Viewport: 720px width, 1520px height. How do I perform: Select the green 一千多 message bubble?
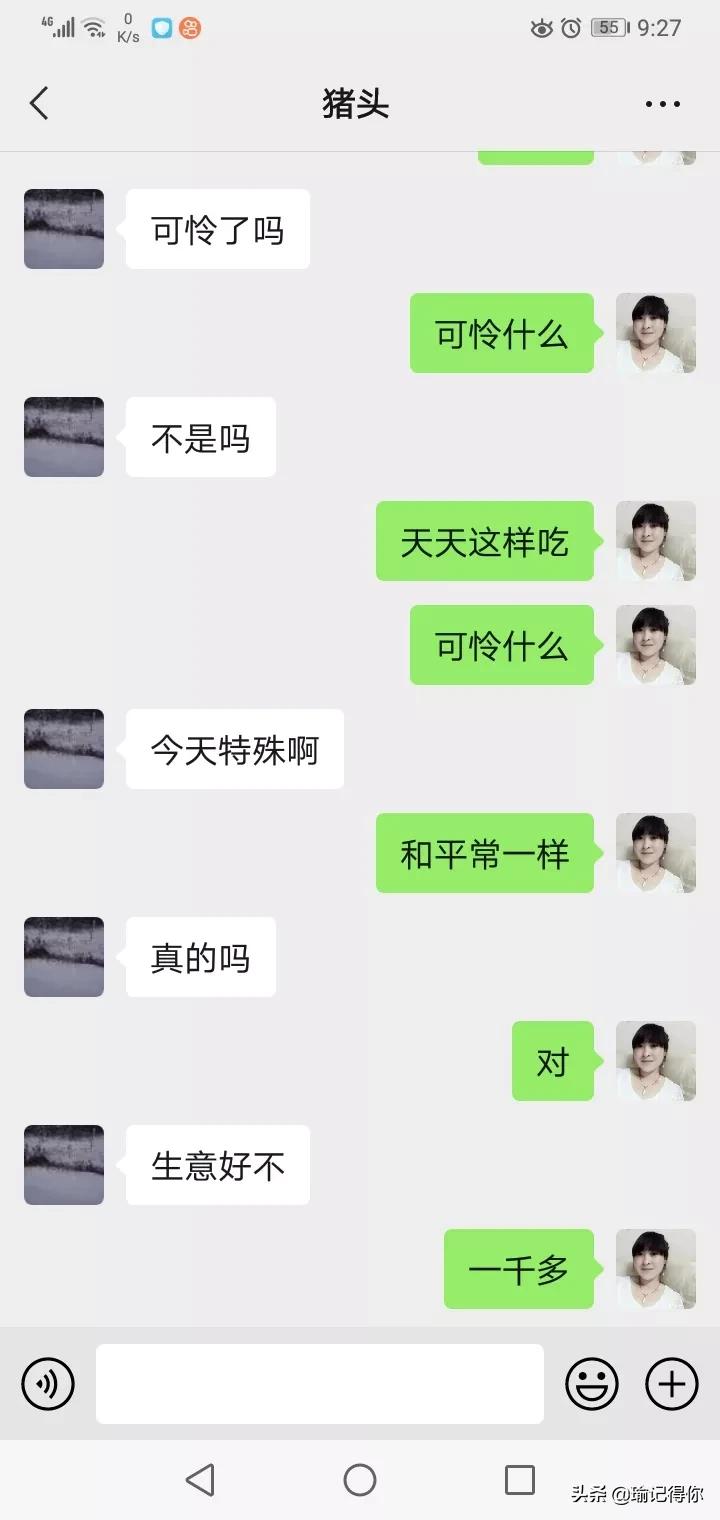pyautogui.click(x=518, y=1269)
